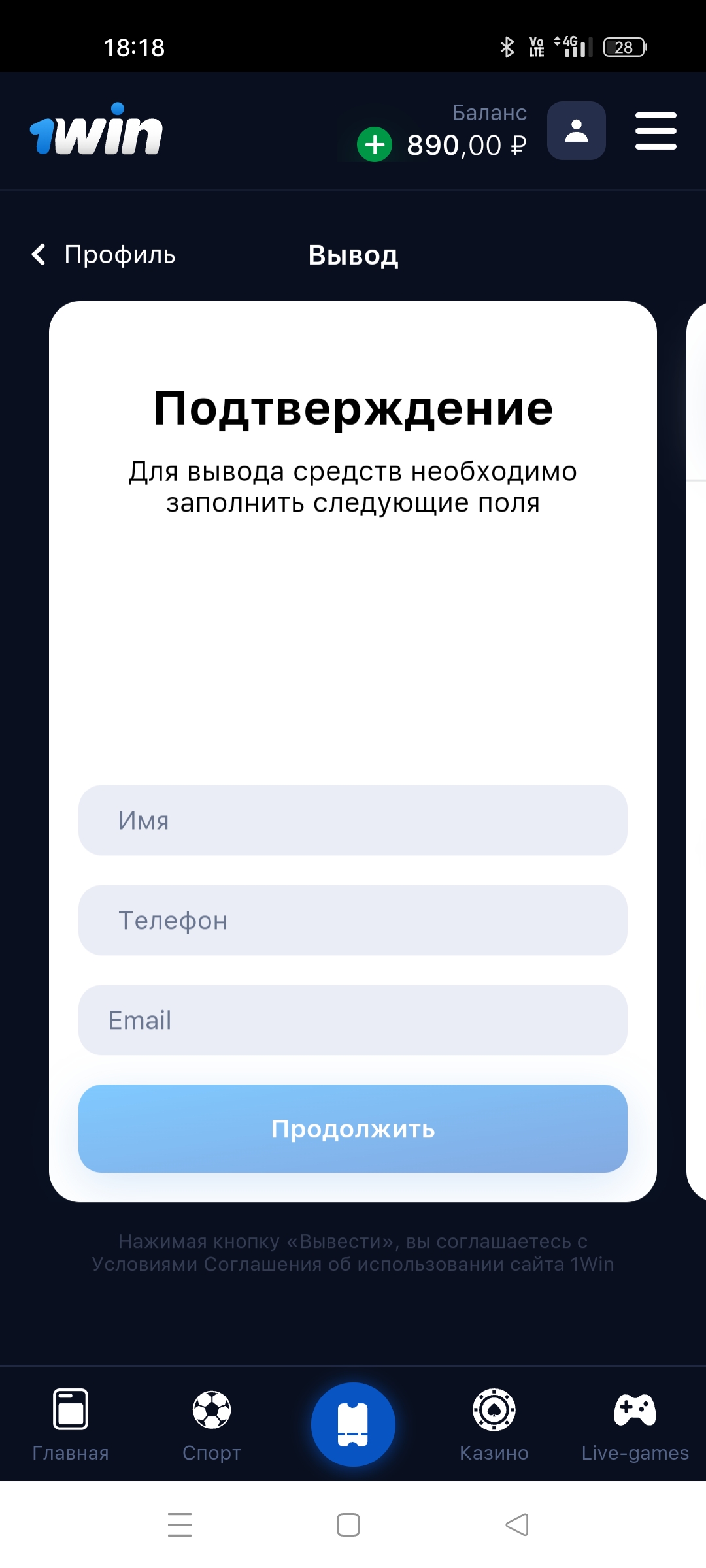This screenshot has height=1568, width=706.
Task: Open the center bet slip button
Action: (x=353, y=1424)
